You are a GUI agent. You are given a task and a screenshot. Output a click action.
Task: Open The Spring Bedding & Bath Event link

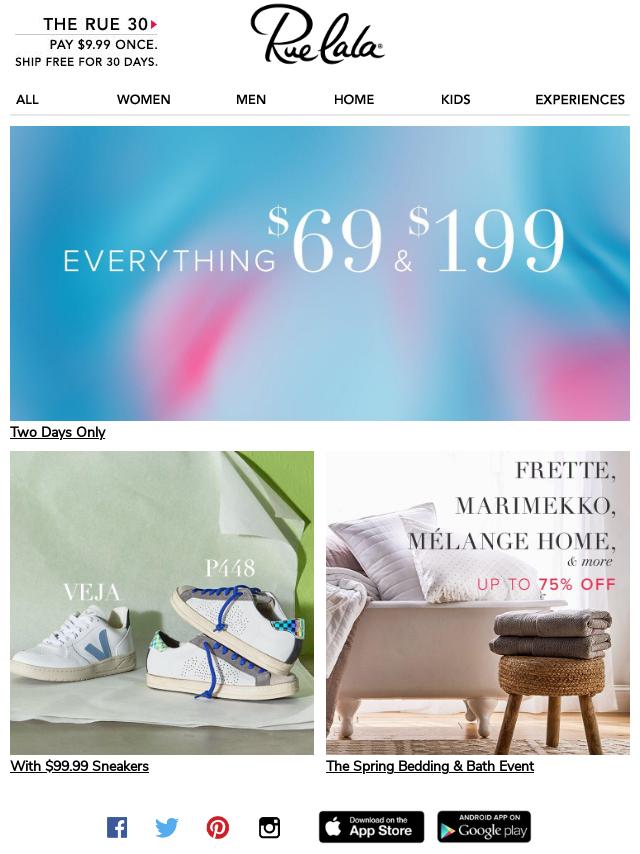point(430,767)
